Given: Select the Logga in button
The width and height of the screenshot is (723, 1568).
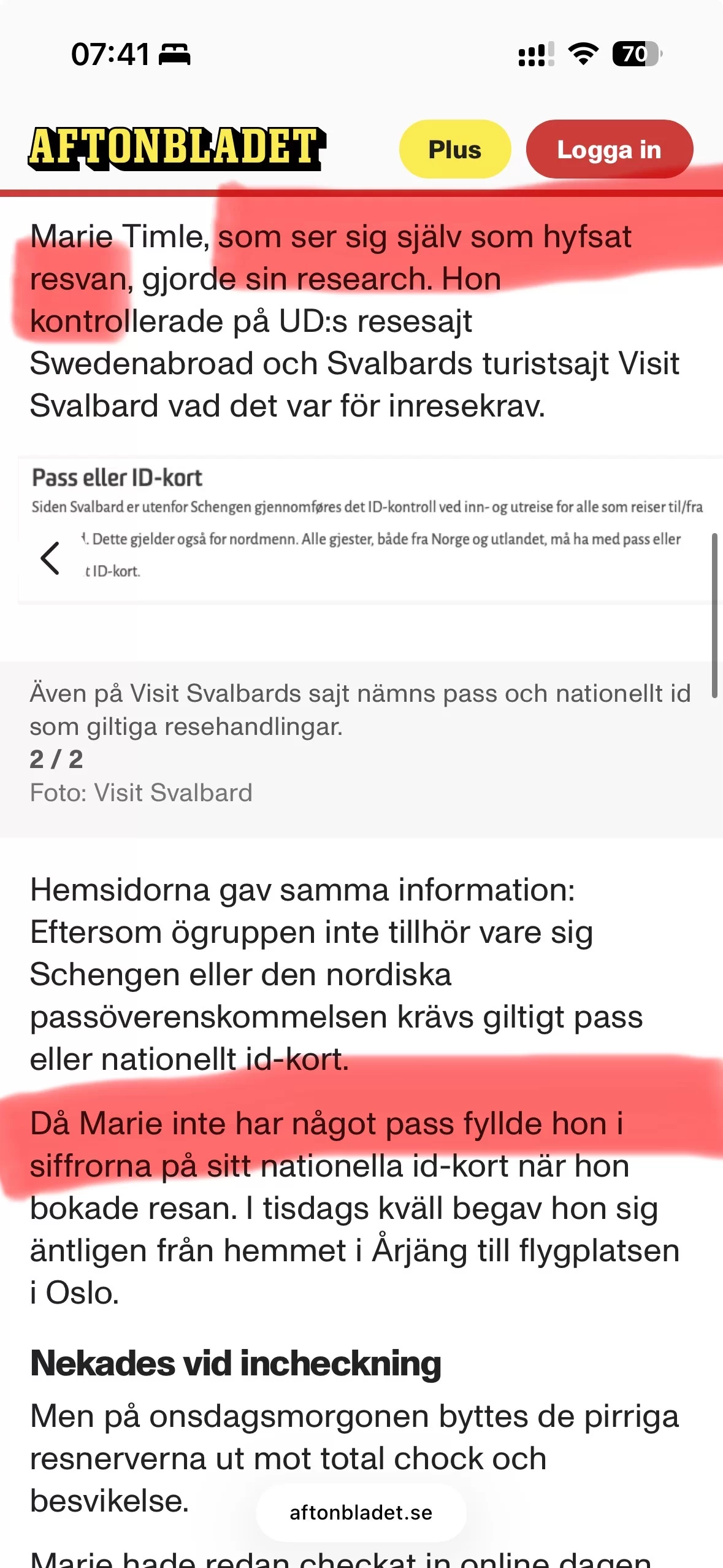Looking at the screenshot, I should (x=609, y=149).
